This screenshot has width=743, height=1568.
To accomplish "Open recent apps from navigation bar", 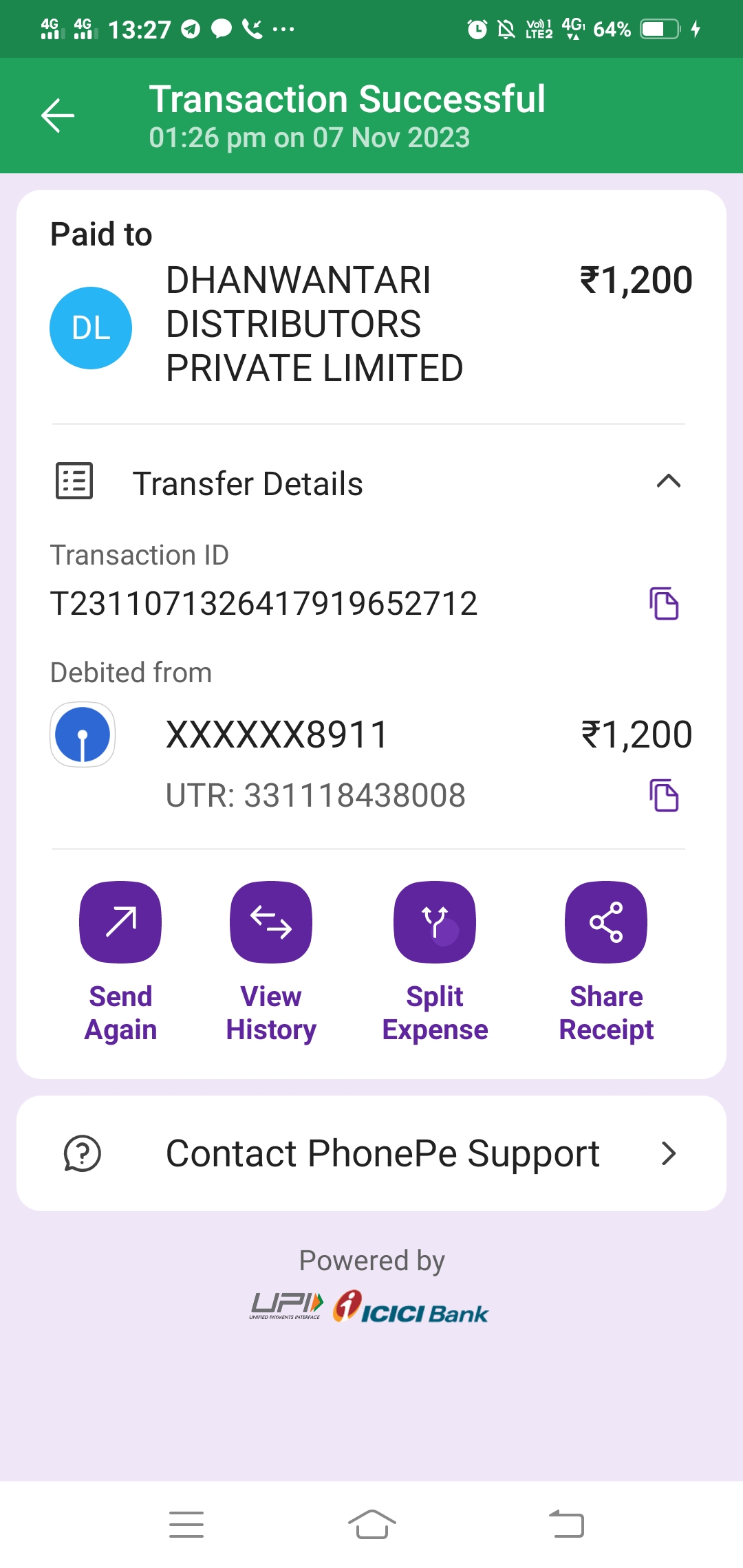I will (x=186, y=1525).
